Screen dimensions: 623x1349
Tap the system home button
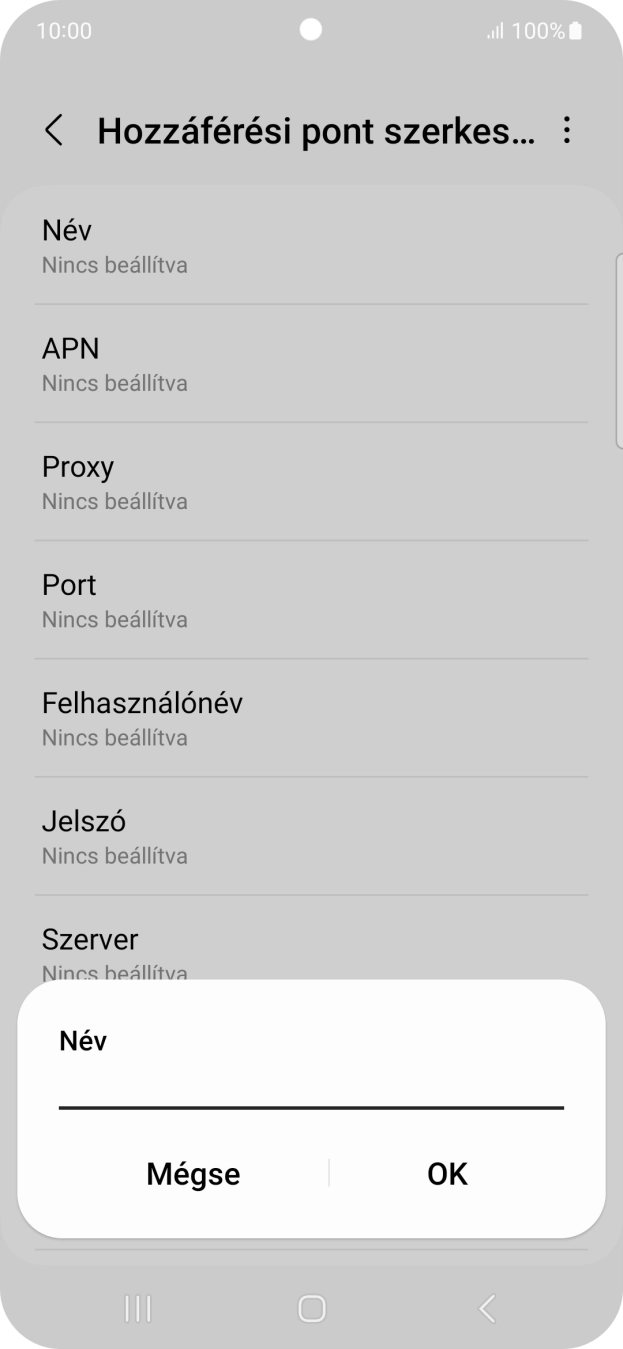(312, 1308)
